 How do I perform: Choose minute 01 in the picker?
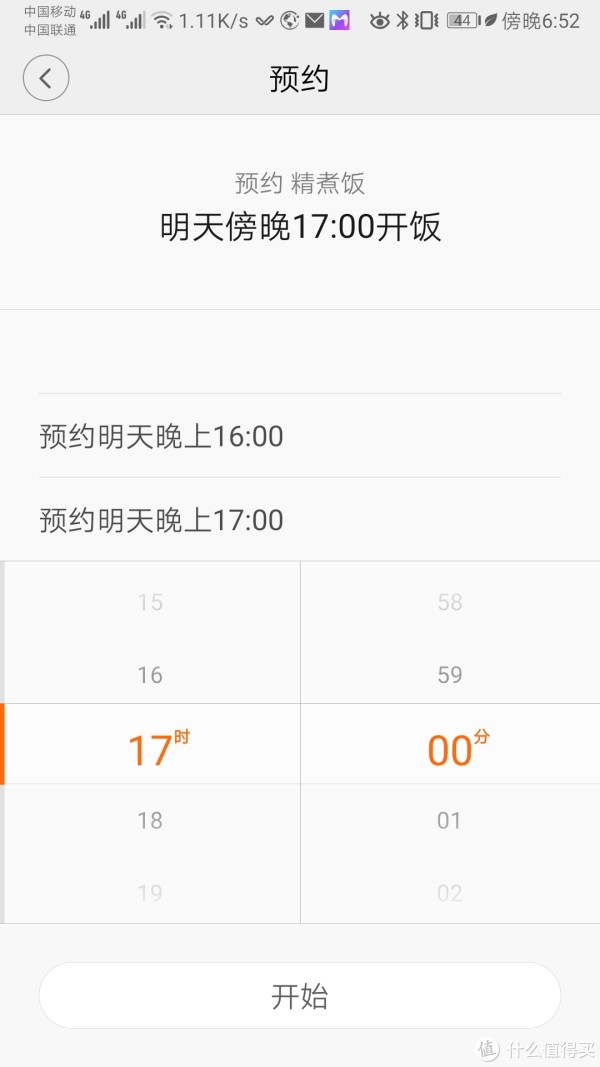[x=450, y=820]
